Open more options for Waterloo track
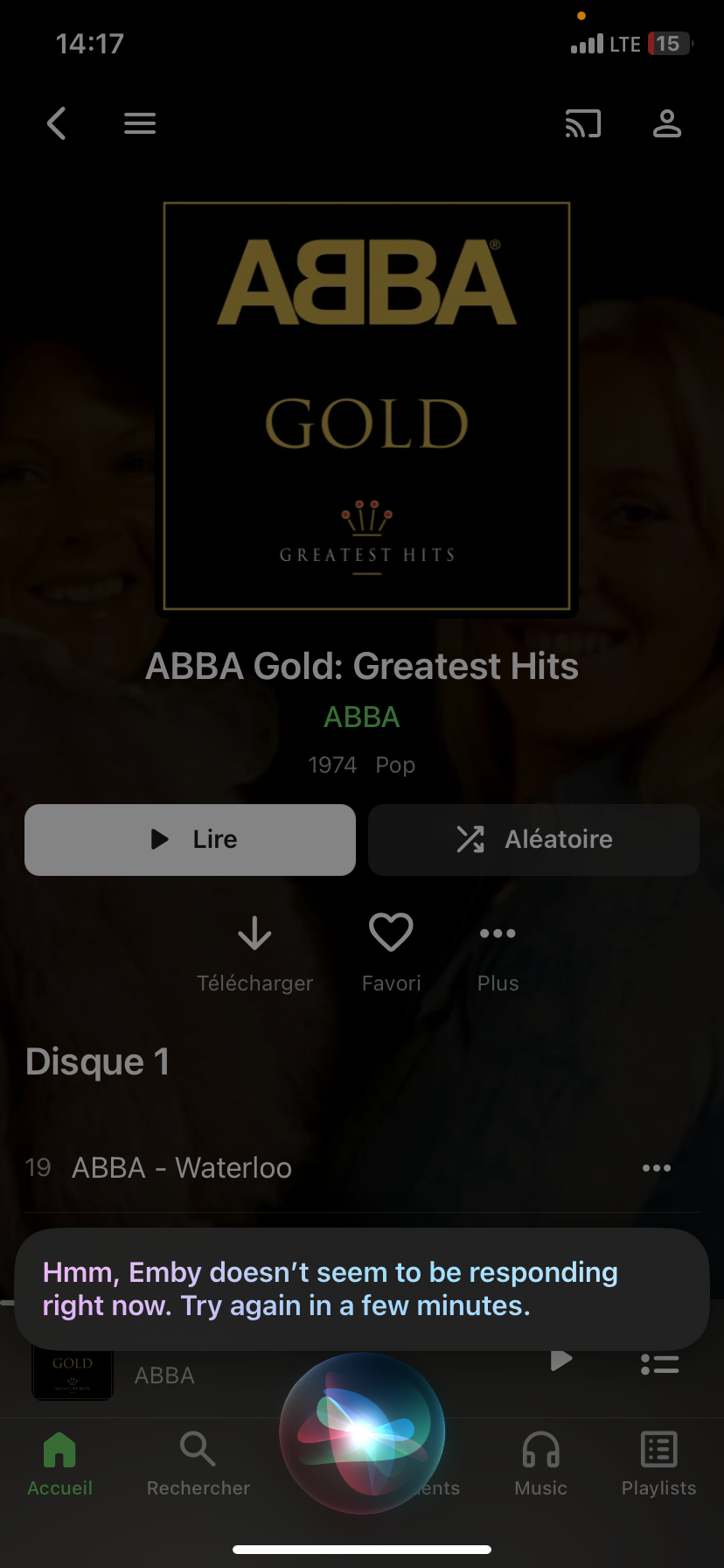This screenshot has width=724, height=1568. click(x=657, y=1168)
